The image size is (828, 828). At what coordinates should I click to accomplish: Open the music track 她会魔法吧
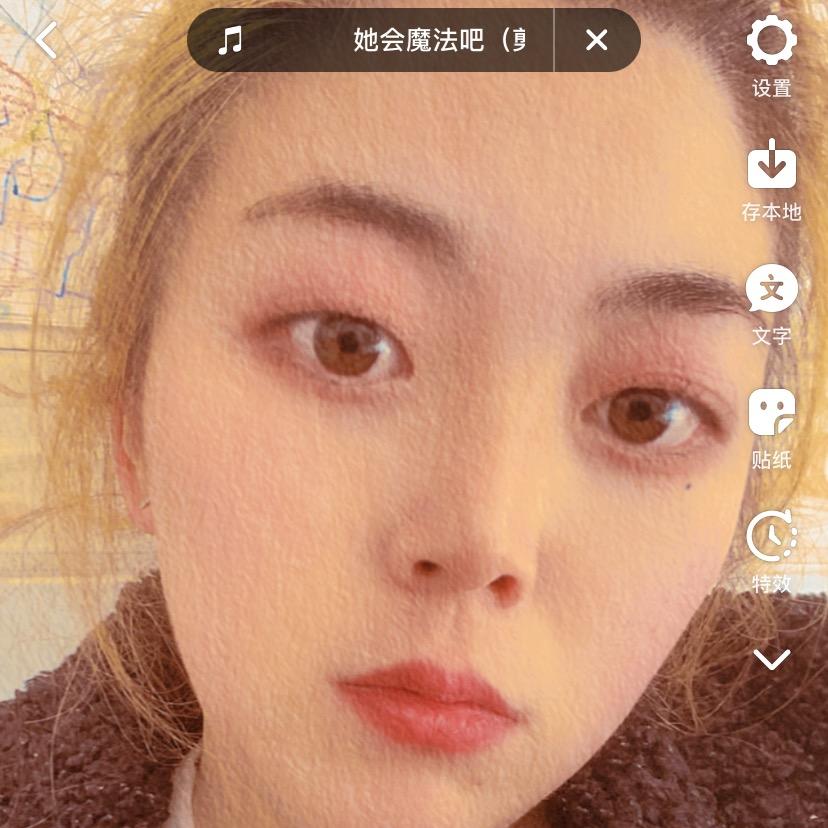(400, 40)
